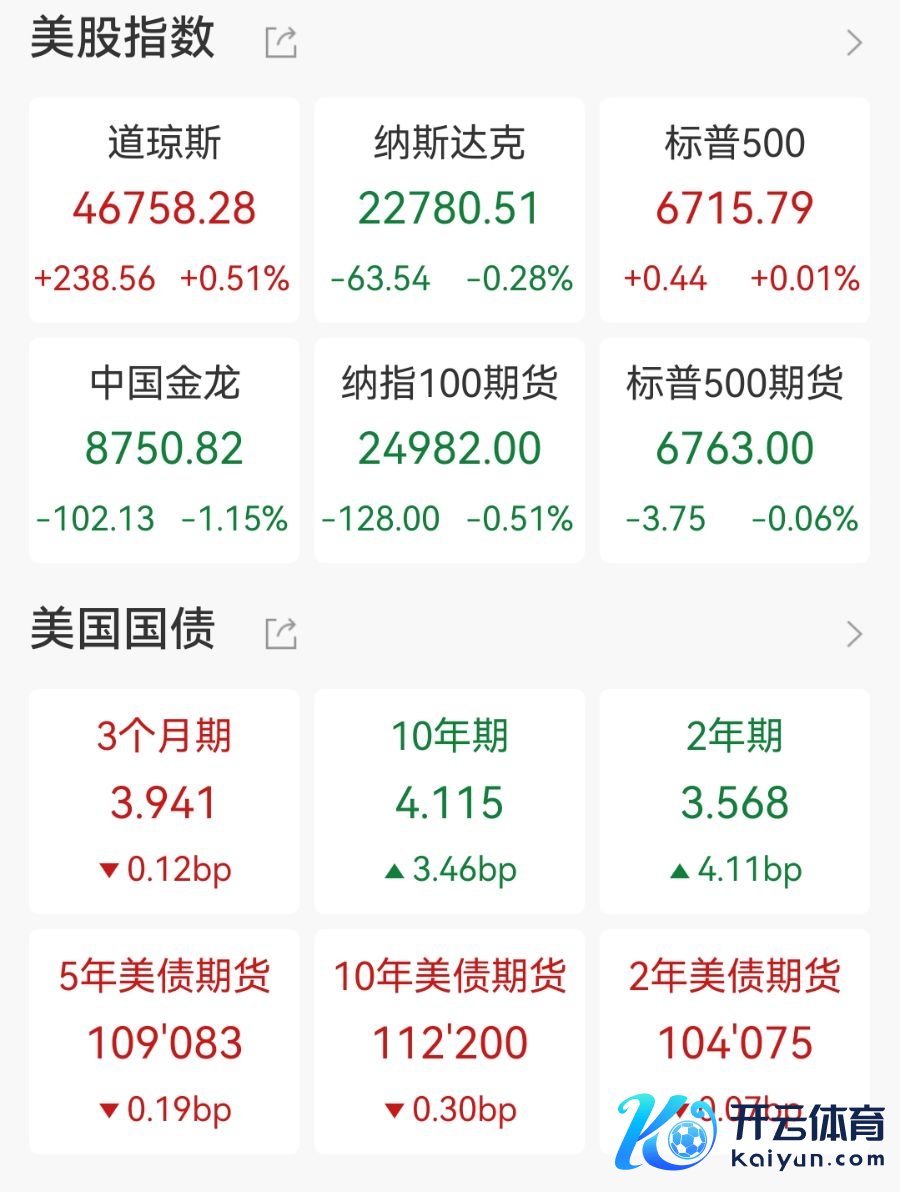View the 10年期 treasury yield card
Image resolution: width=900 pixels, height=1192 pixels.
tap(449, 801)
